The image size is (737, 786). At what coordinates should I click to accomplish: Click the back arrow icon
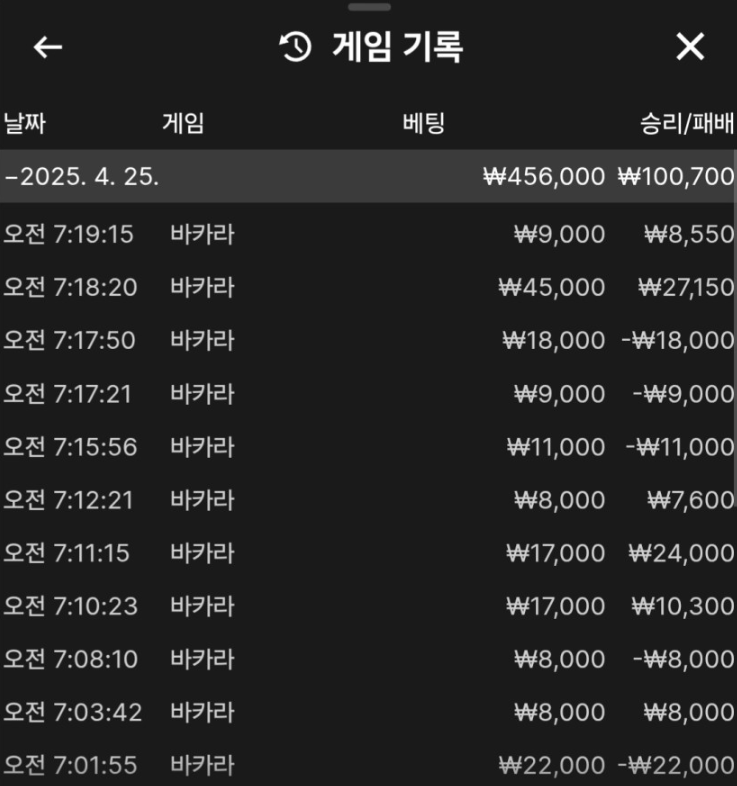[47, 46]
